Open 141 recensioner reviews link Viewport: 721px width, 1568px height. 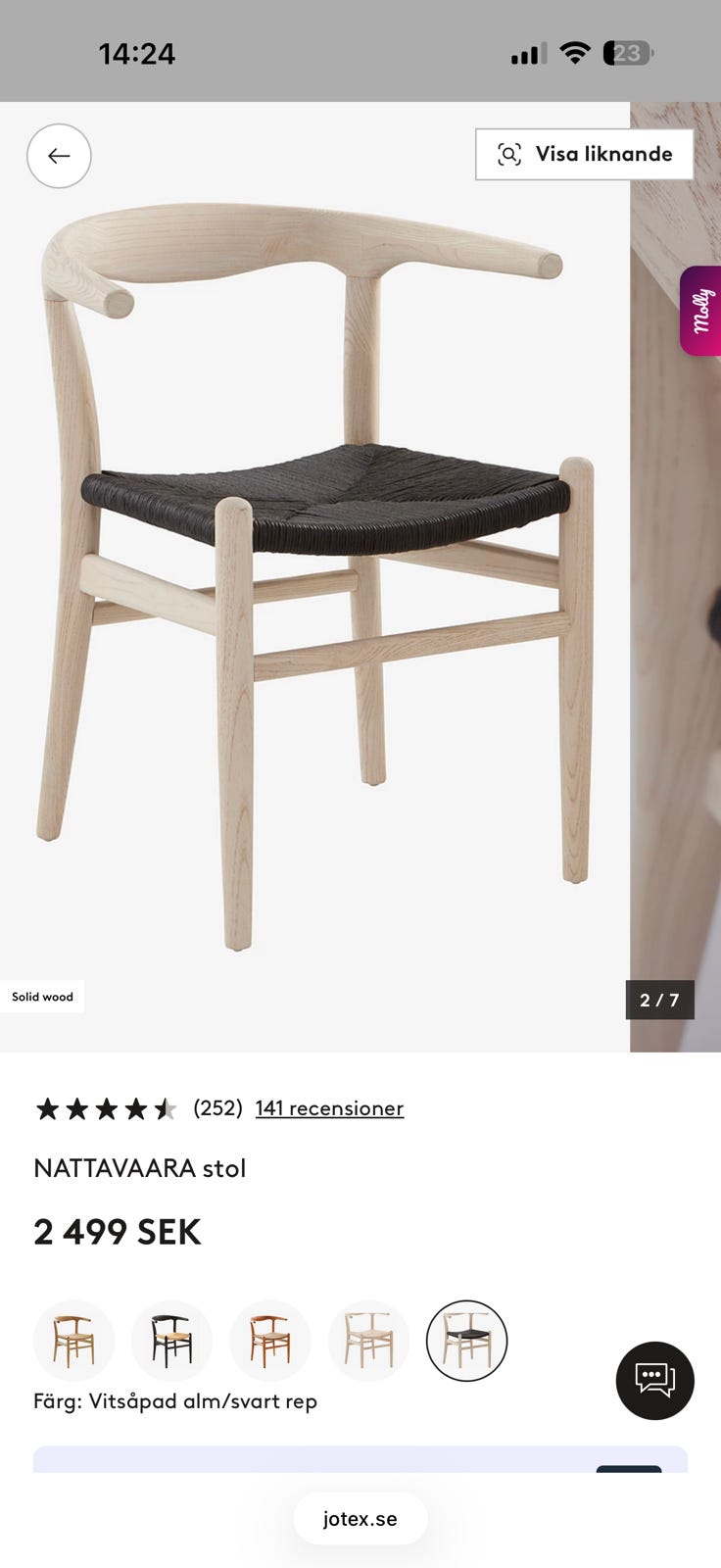tap(329, 1108)
